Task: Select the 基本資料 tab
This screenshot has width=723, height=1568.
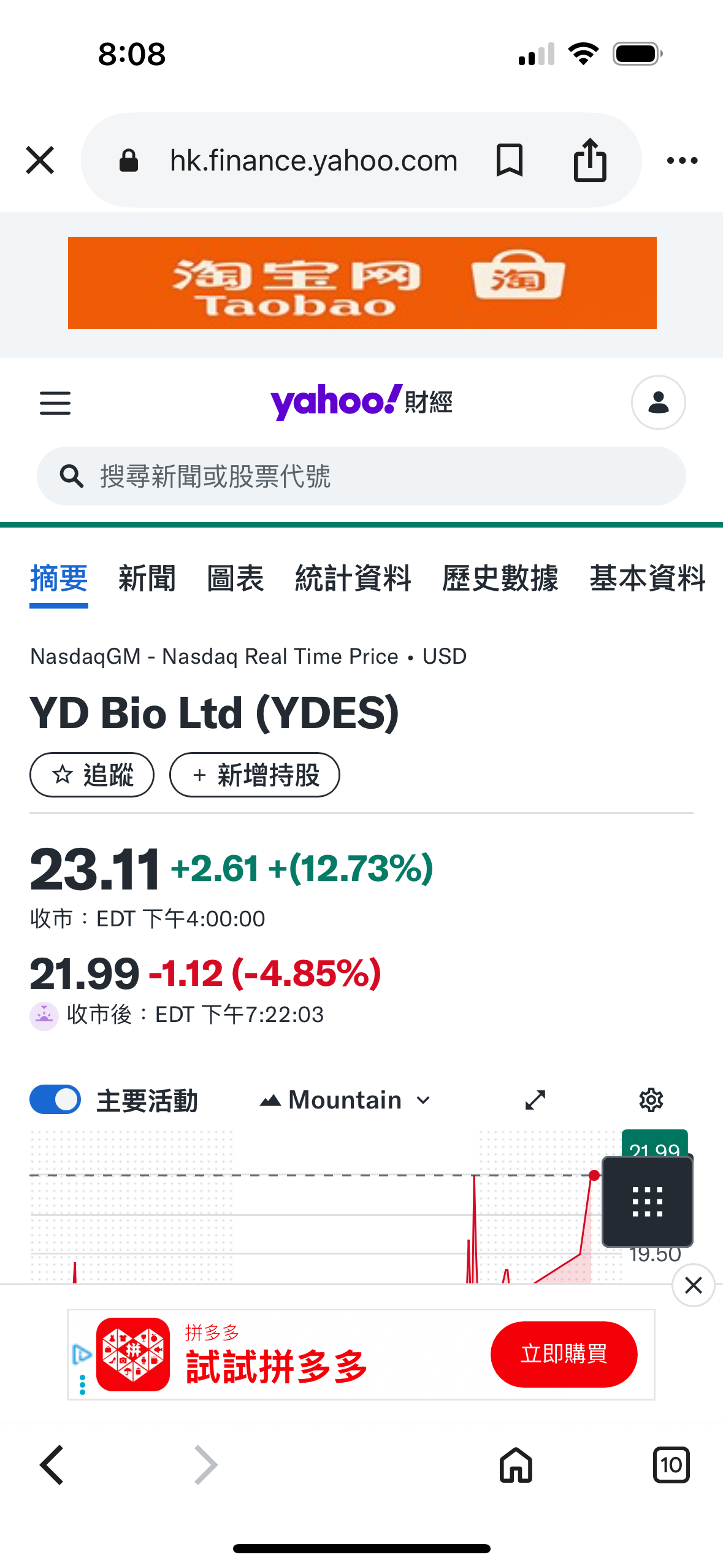Action: pos(648,578)
